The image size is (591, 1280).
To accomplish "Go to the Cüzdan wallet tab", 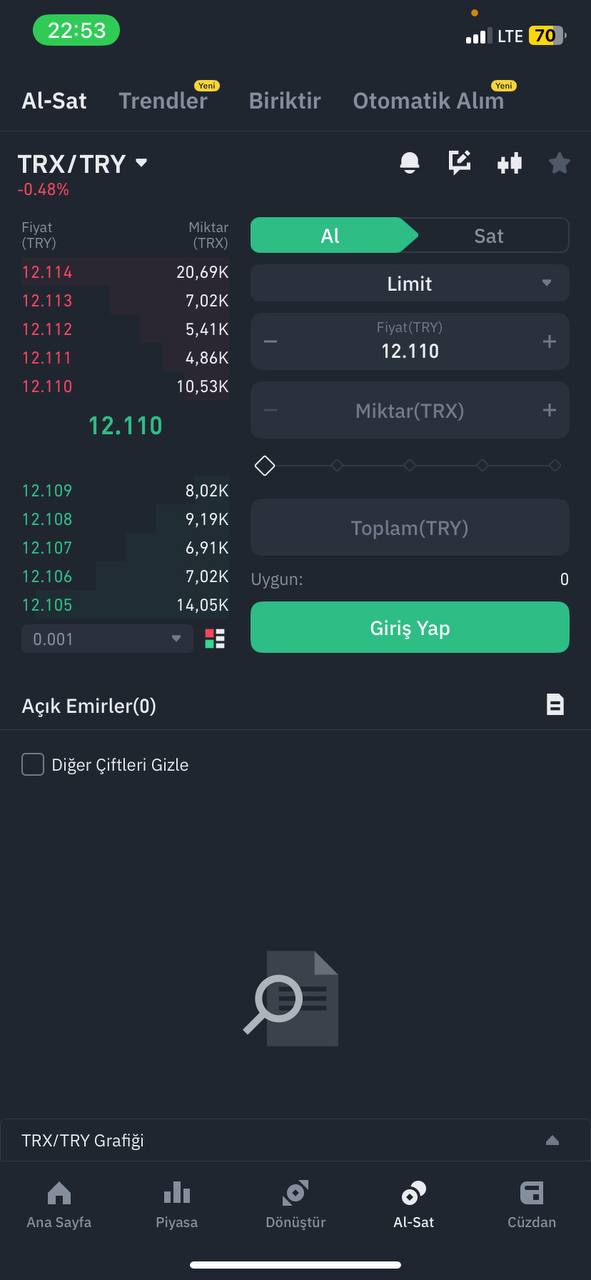I will point(532,1204).
